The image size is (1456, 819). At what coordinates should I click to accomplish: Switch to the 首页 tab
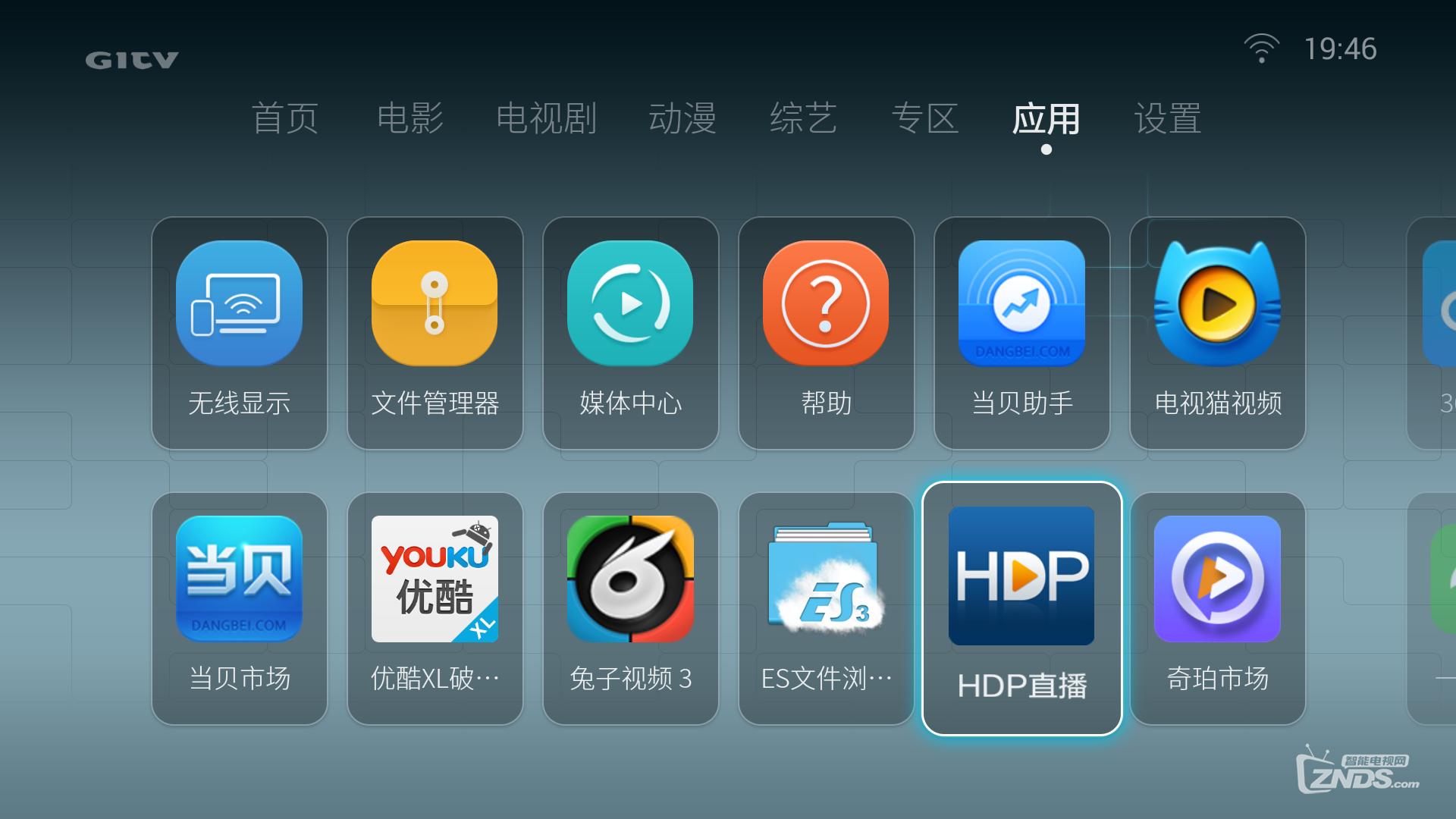coord(285,118)
